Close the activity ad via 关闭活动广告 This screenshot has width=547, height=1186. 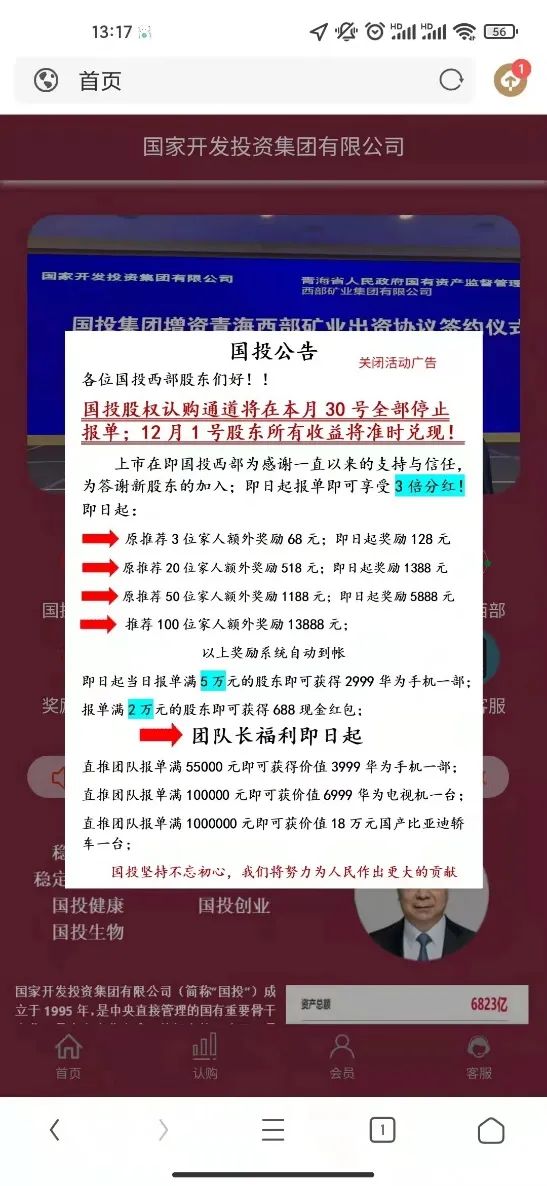[x=397, y=362]
